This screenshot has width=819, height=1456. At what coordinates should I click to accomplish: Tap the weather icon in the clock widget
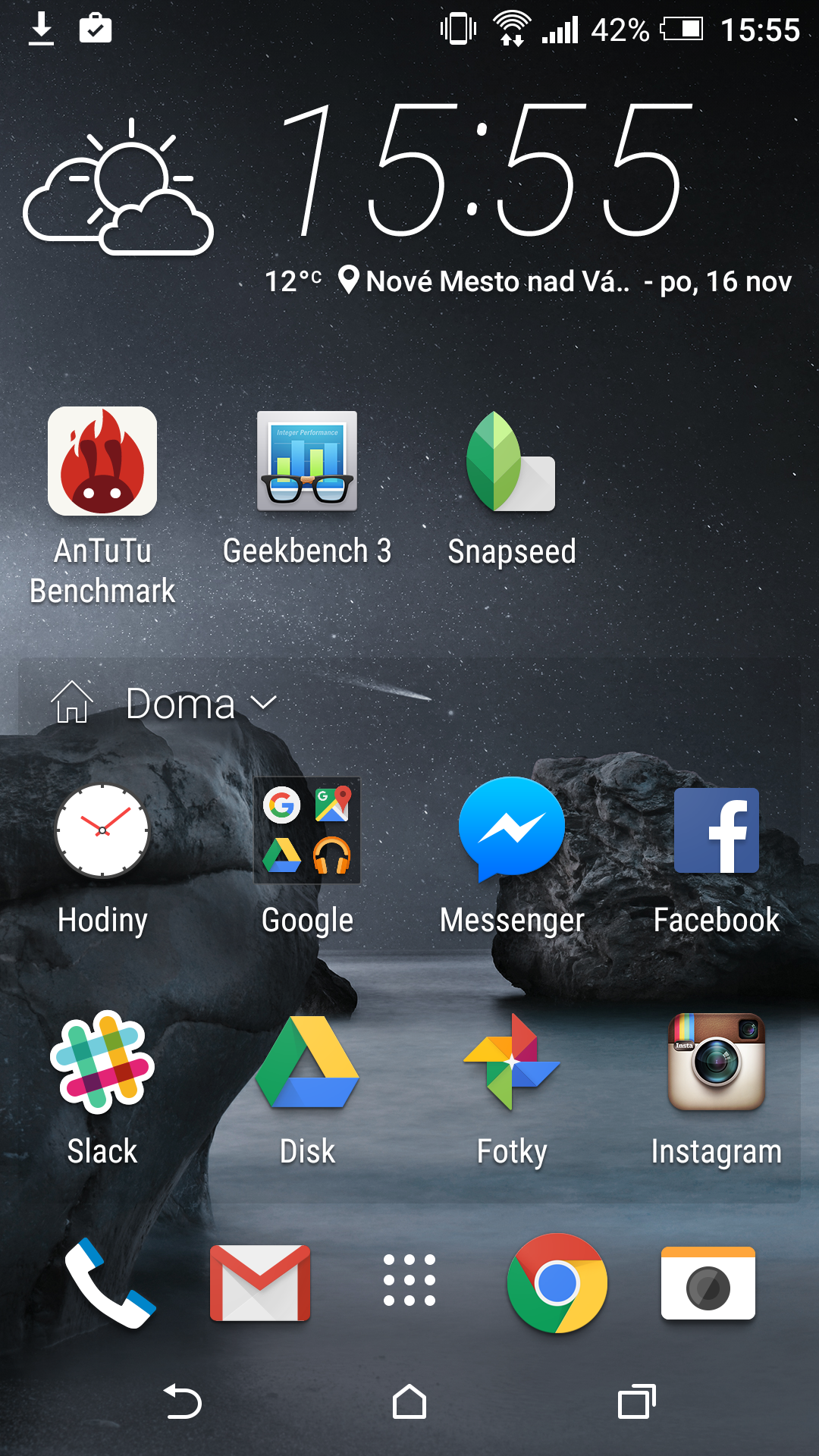(119, 190)
